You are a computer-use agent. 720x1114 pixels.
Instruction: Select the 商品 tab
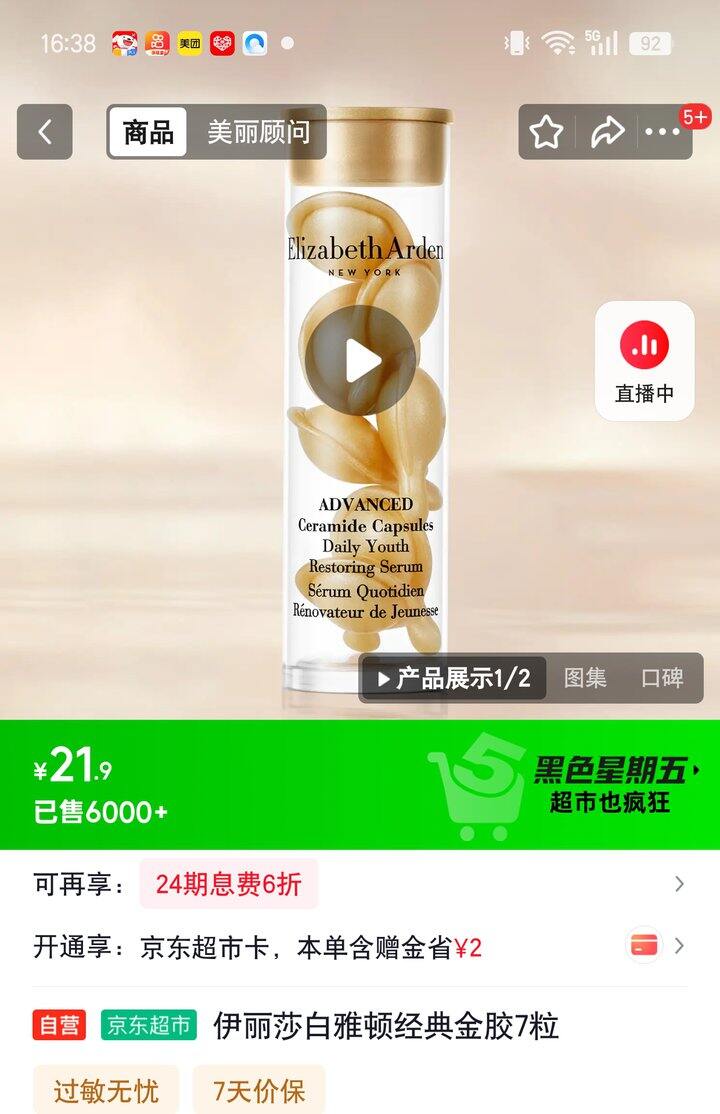148,131
